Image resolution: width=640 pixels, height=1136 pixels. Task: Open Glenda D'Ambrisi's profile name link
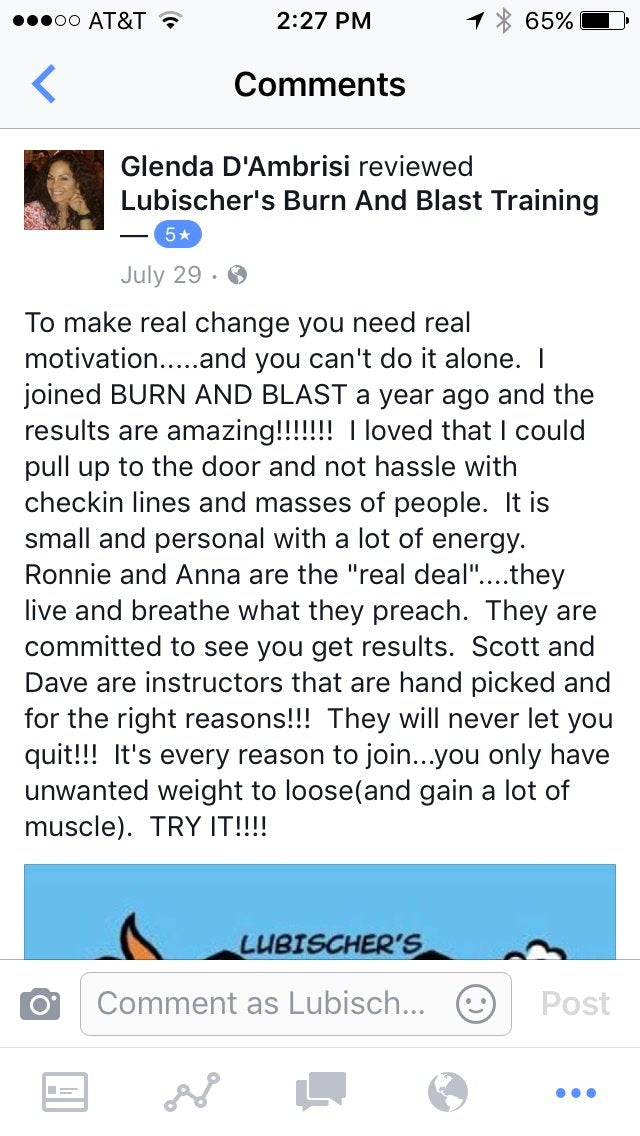[235, 167]
